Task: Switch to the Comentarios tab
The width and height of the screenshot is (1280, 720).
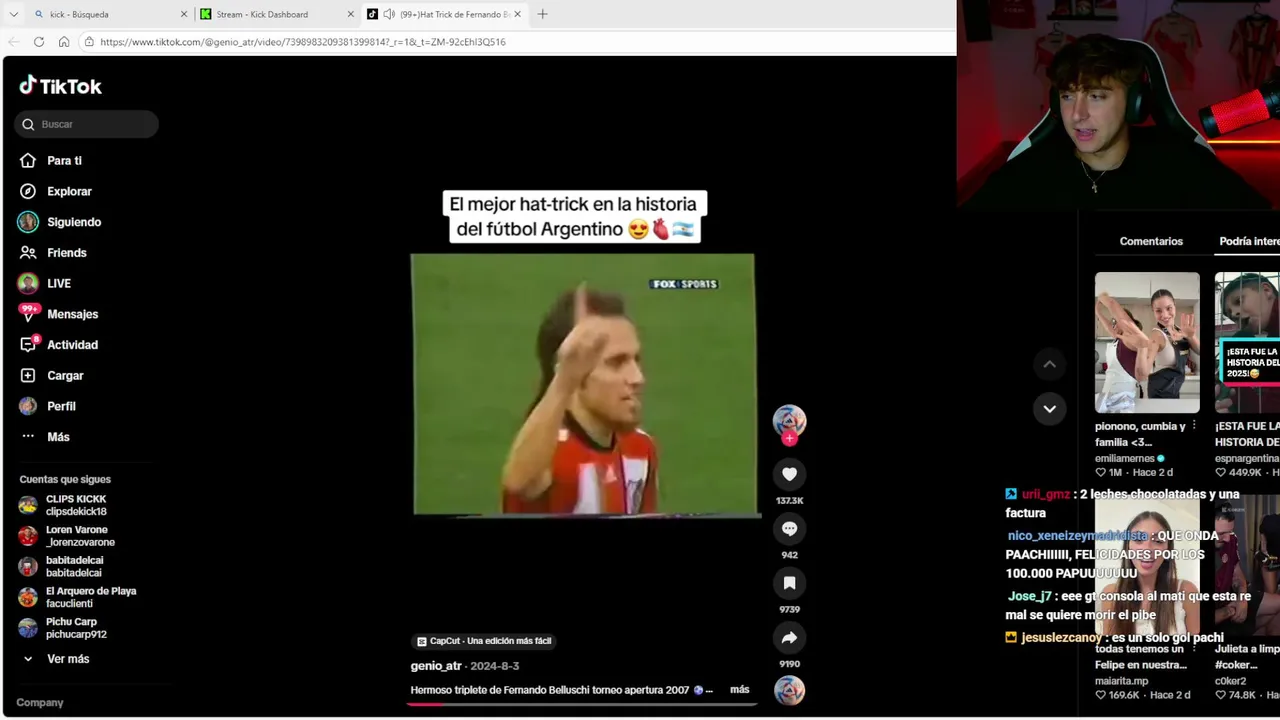Action: tap(1150, 241)
